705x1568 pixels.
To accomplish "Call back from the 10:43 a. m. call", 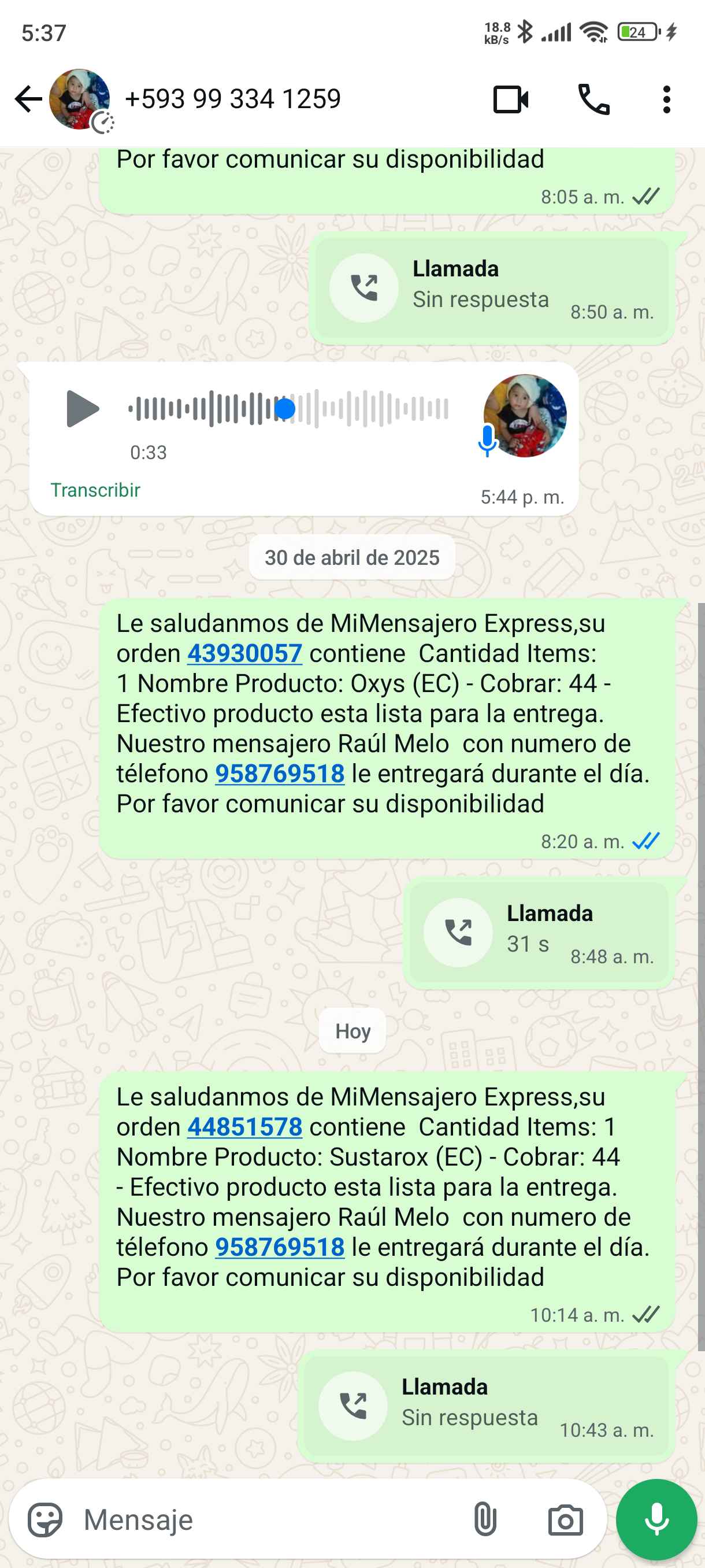I will (x=353, y=1406).
